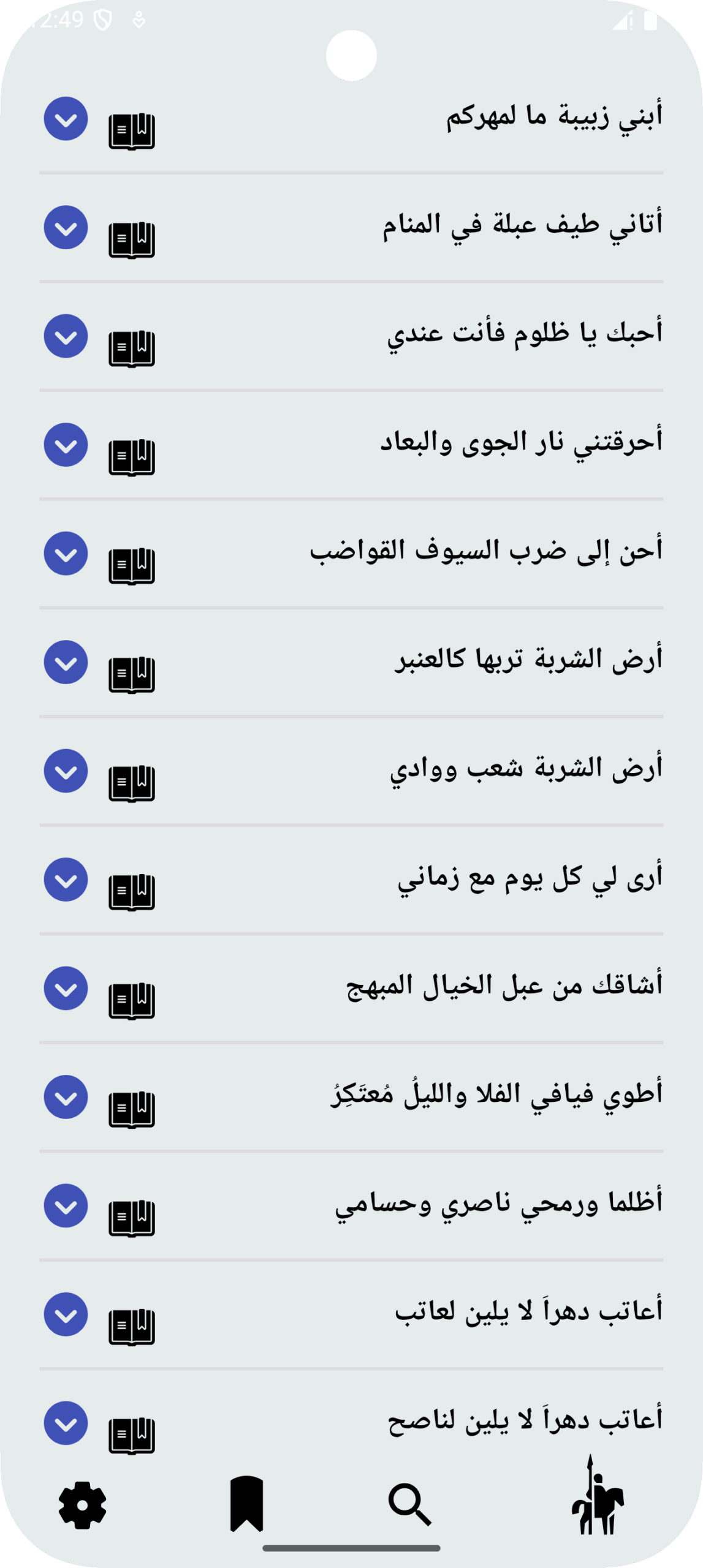
Task: Expand chevron for أرض الشربة شعب ووادي
Action: coord(66,771)
